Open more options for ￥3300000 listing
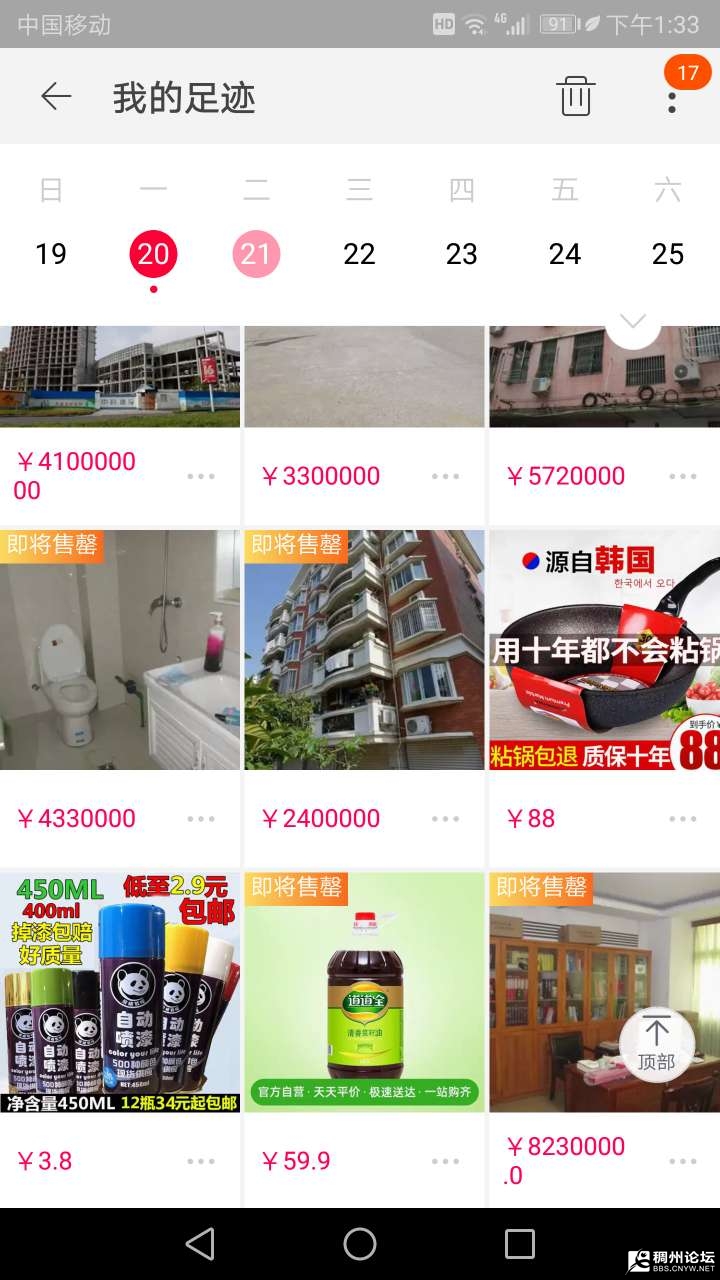The height and width of the screenshot is (1280, 720). (446, 477)
